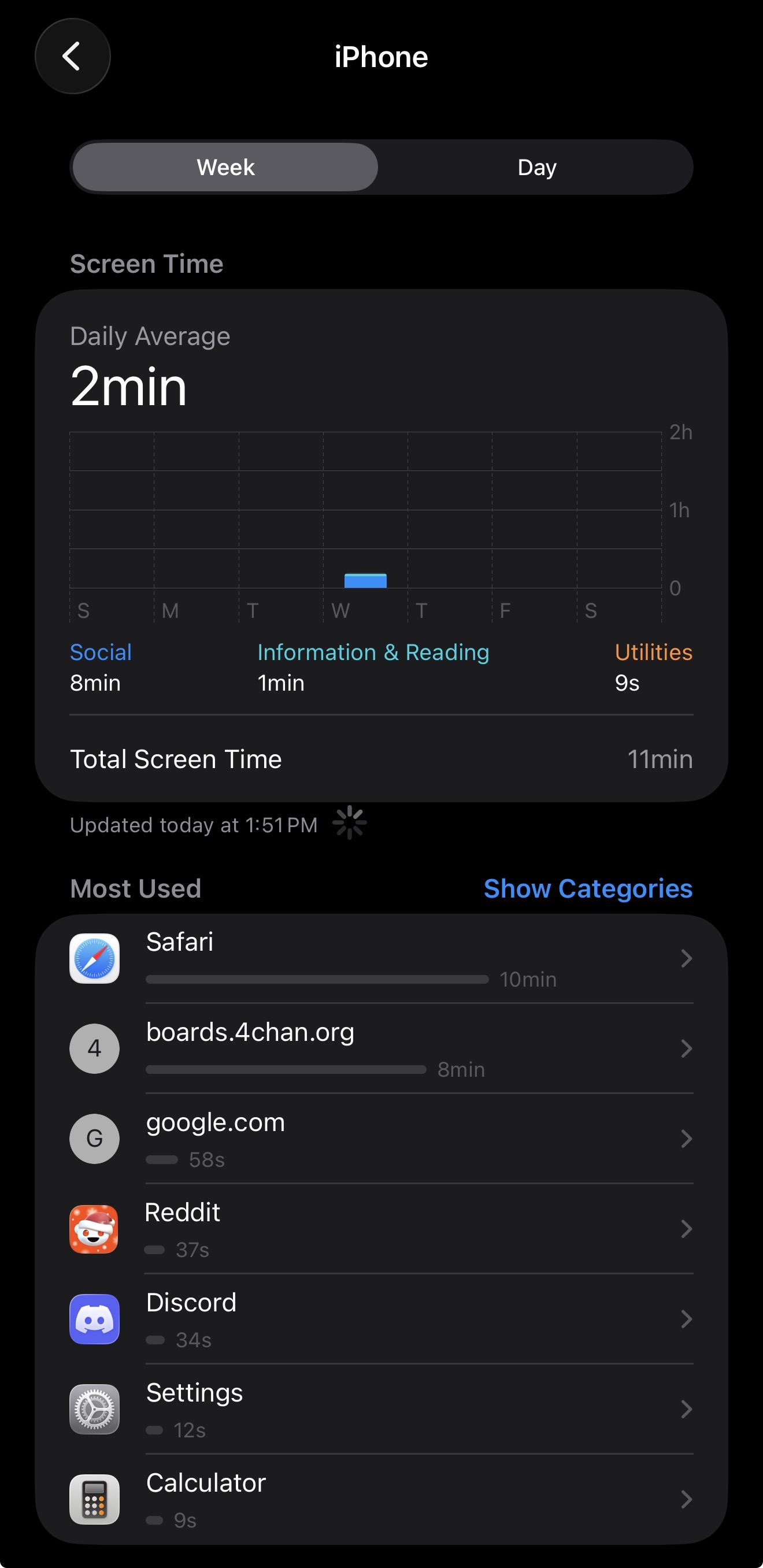Switch to the Day view
Screen dimensions: 763x1568
536,168
